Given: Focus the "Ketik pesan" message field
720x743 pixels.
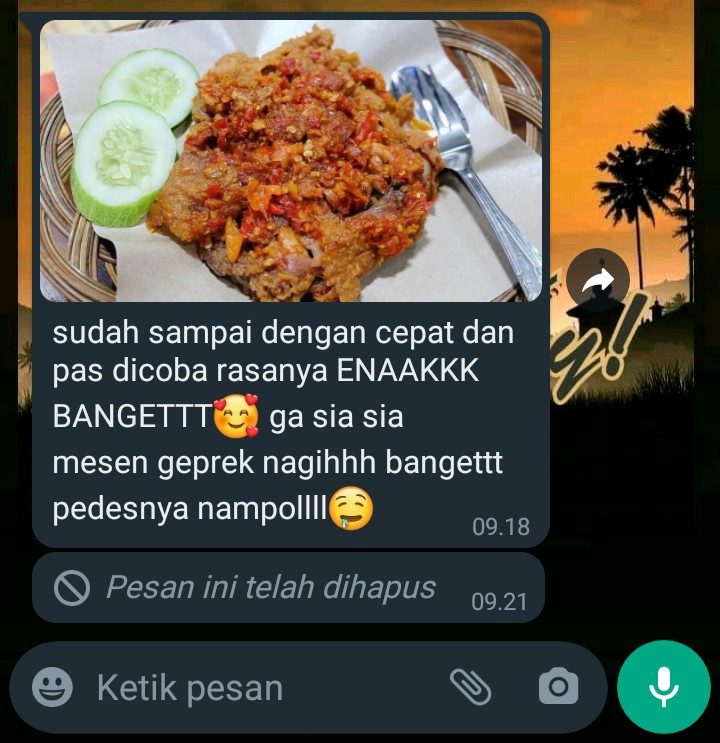Looking at the screenshot, I should (x=260, y=688).
